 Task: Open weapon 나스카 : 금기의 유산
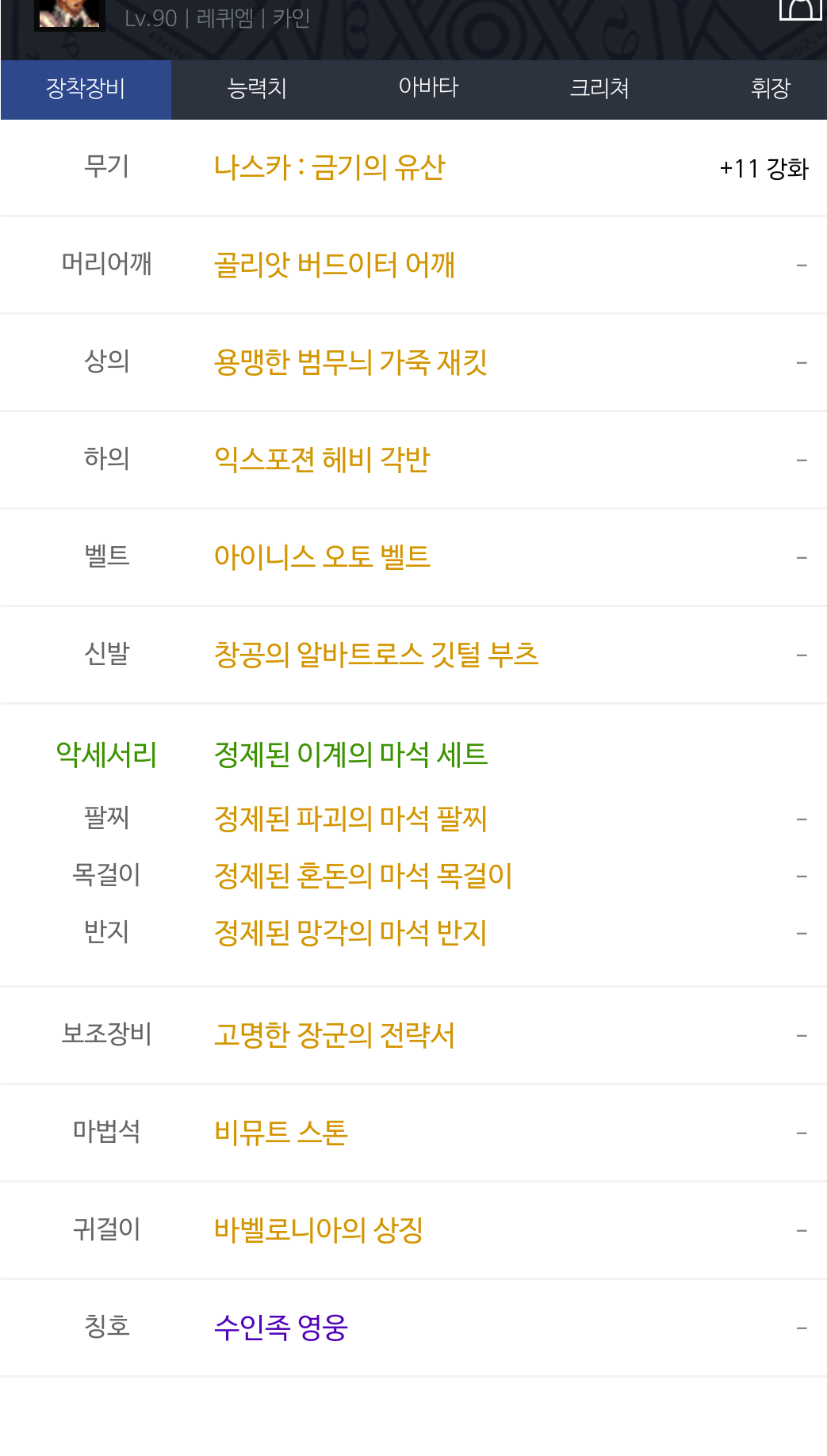[x=329, y=167]
